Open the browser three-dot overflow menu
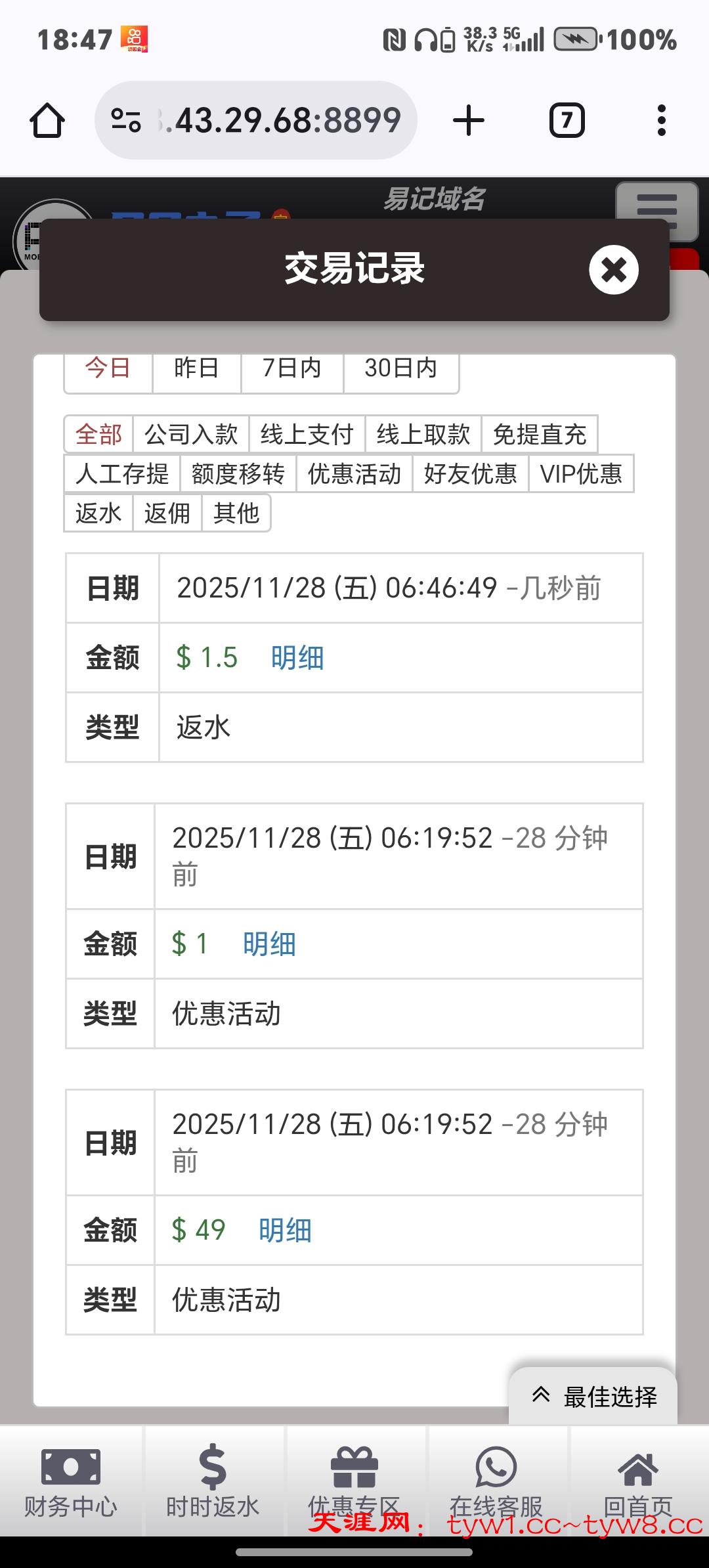Image resolution: width=709 pixels, height=1568 pixels. (662, 120)
